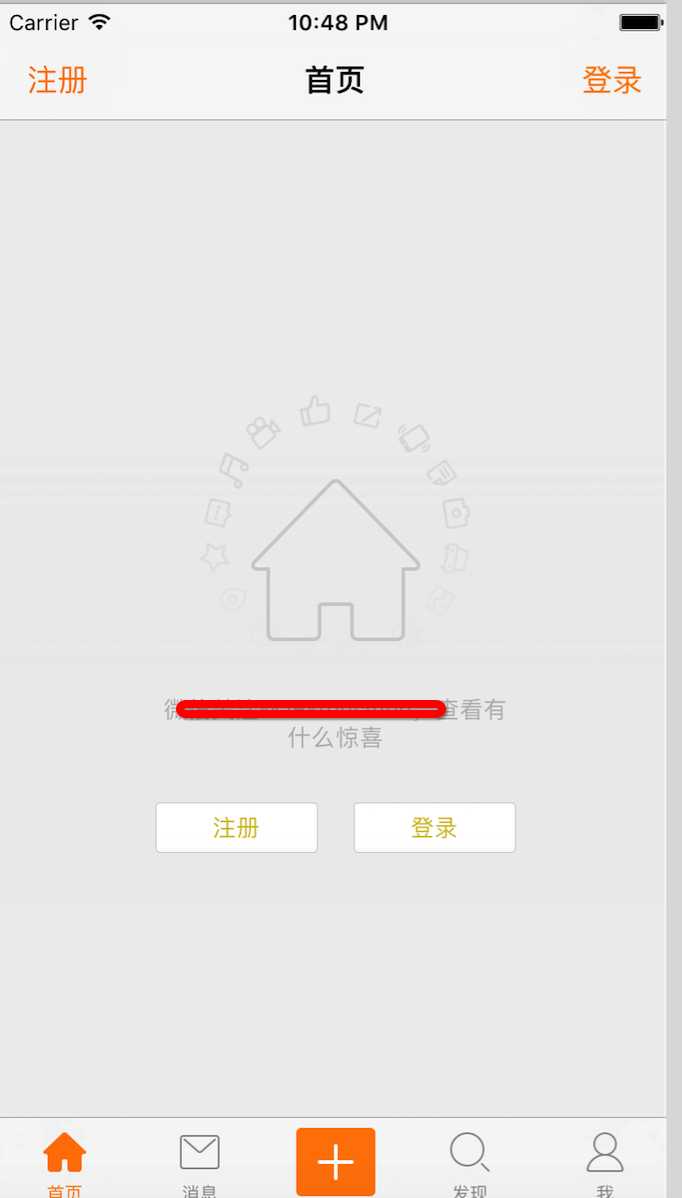This screenshot has height=1198, width=682.
Task: Open the 我 profile tab
Action: click(605, 1161)
